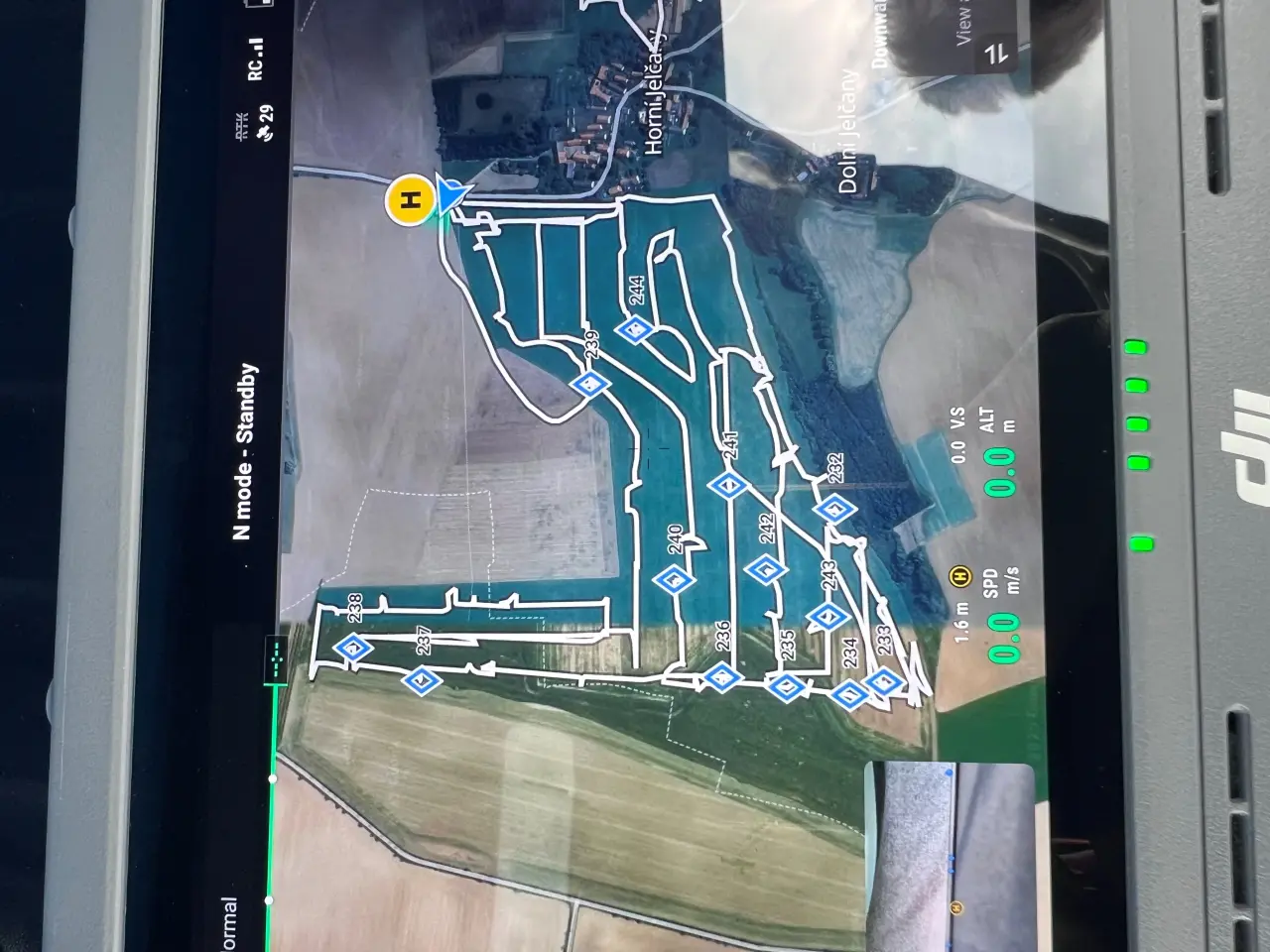Open the RTK satellite status icon
The image size is (1270, 952).
click(x=256, y=119)
